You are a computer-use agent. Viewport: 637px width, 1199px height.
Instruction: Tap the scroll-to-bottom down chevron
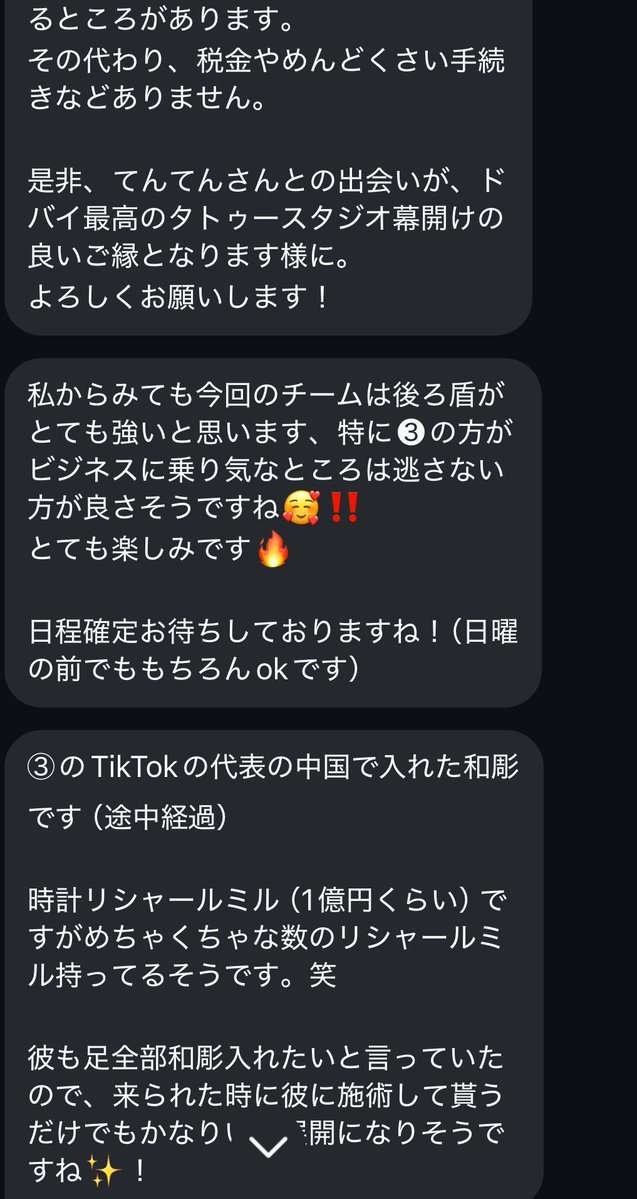(267, 1147)
